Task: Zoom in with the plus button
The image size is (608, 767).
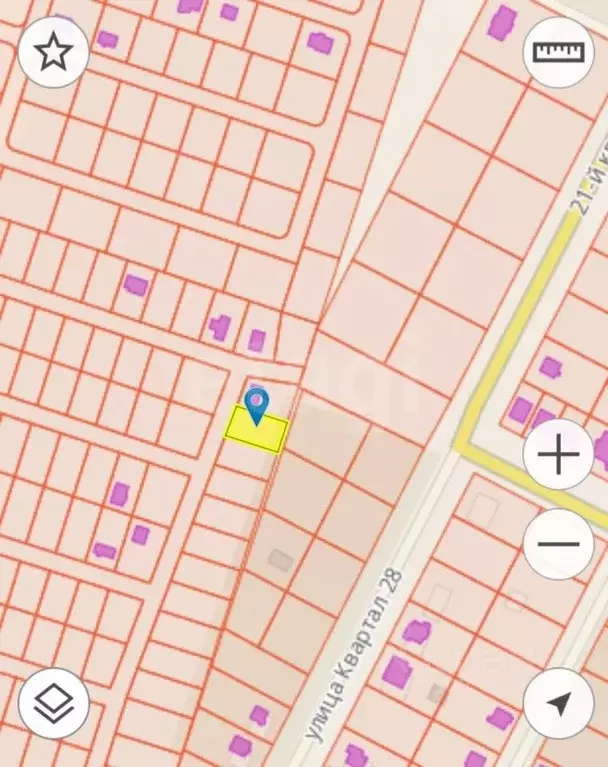Action: pos(558,455)
